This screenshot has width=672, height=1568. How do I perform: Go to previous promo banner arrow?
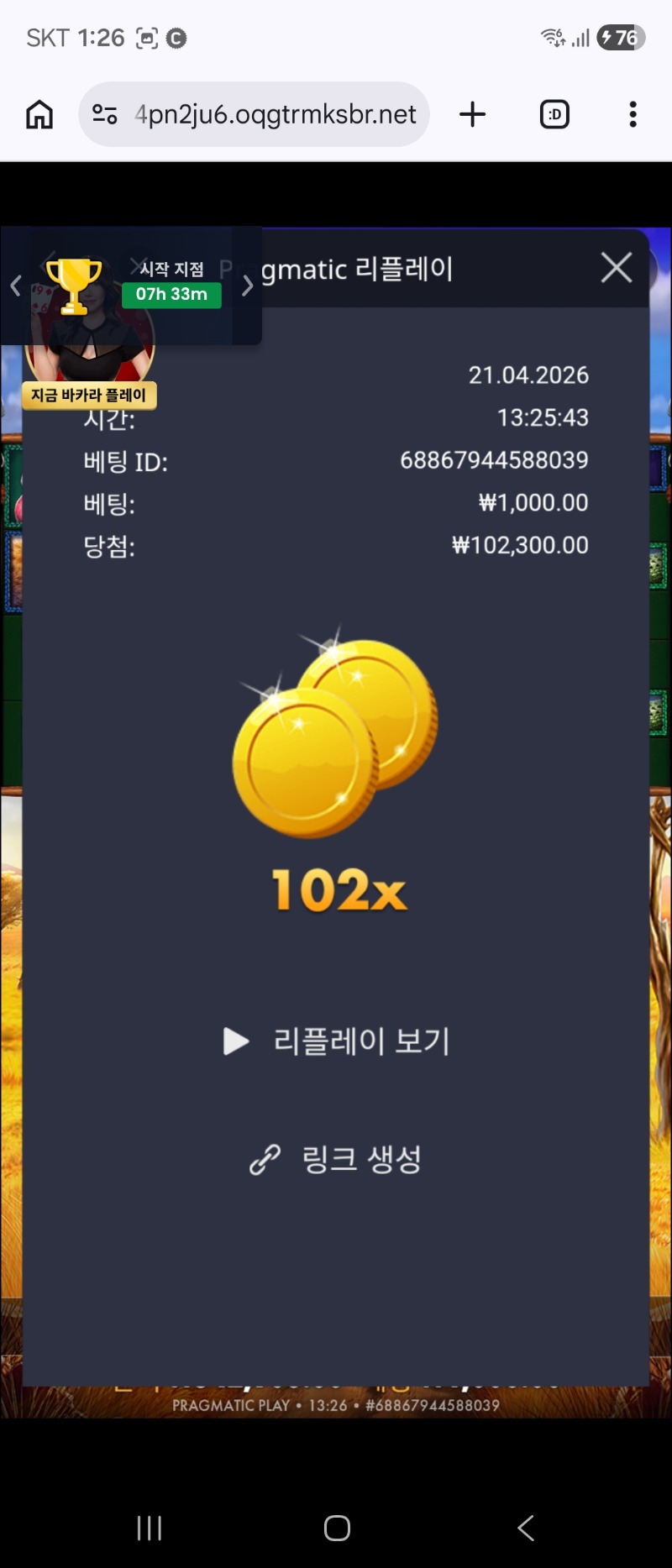15,286
